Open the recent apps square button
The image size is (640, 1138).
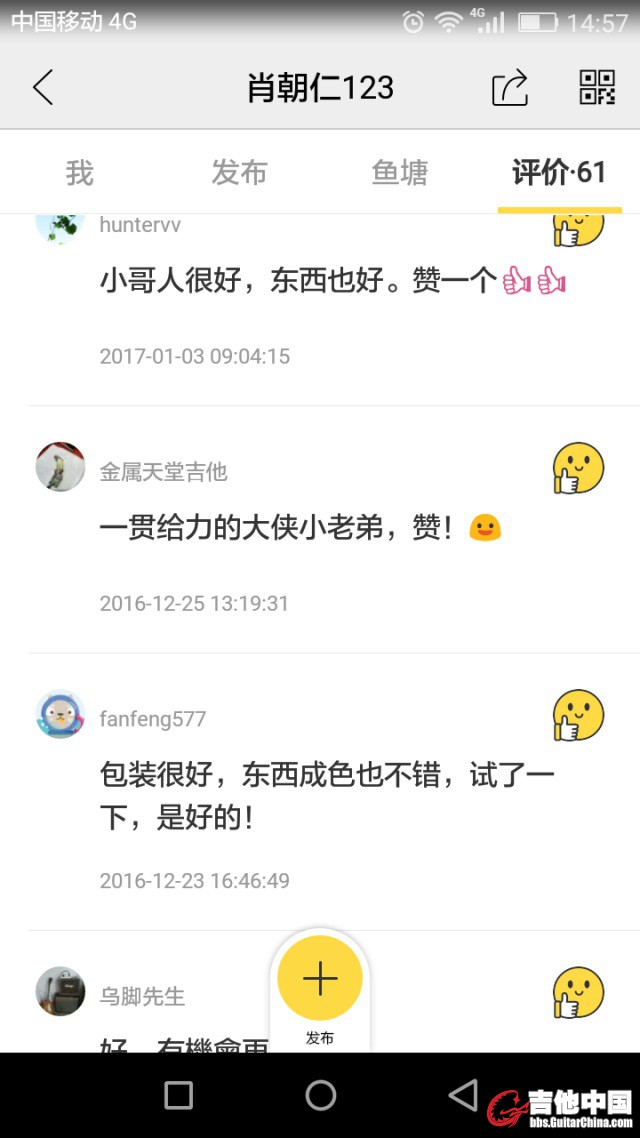point(178,1095)
